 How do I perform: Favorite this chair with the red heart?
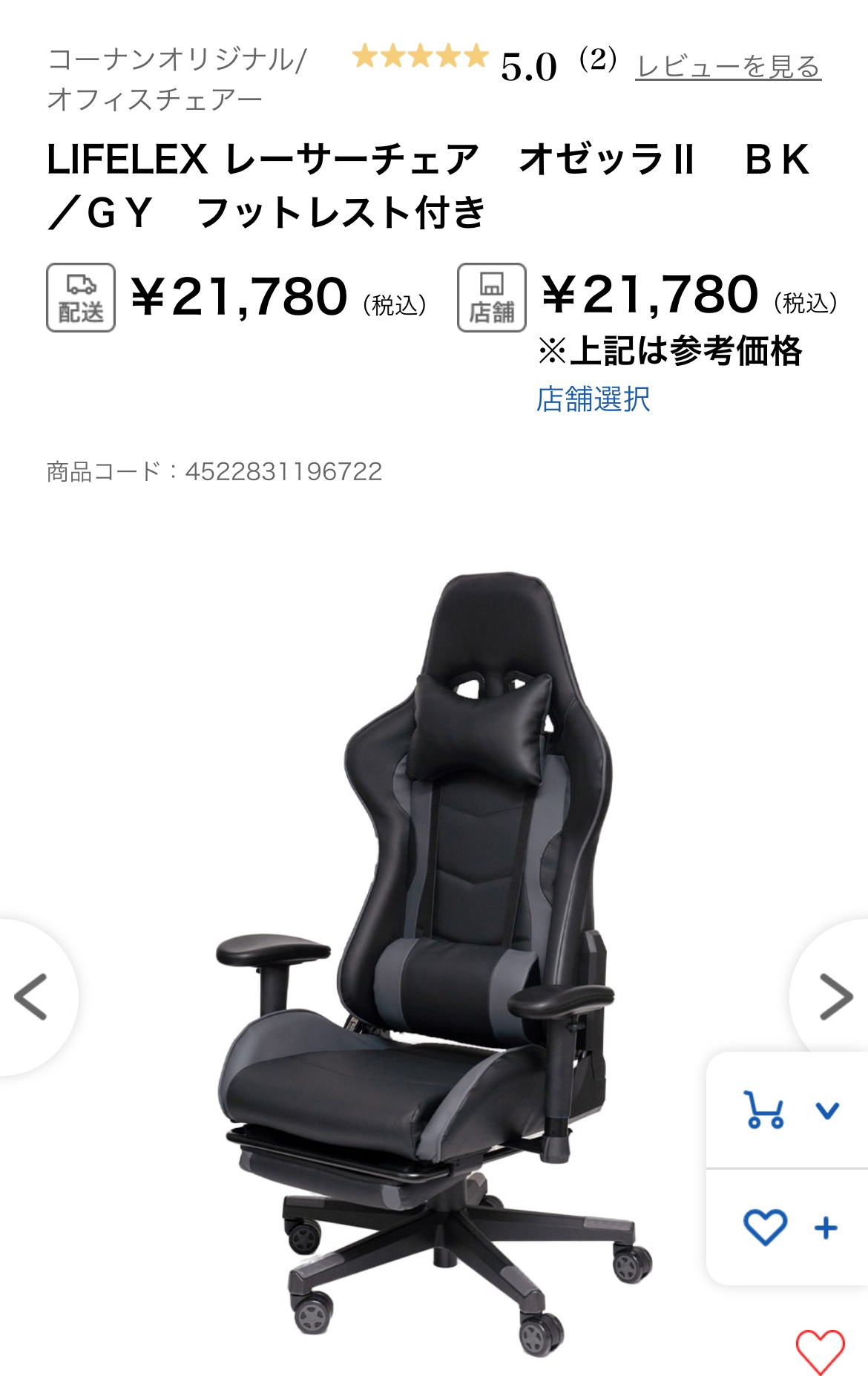820,1350
